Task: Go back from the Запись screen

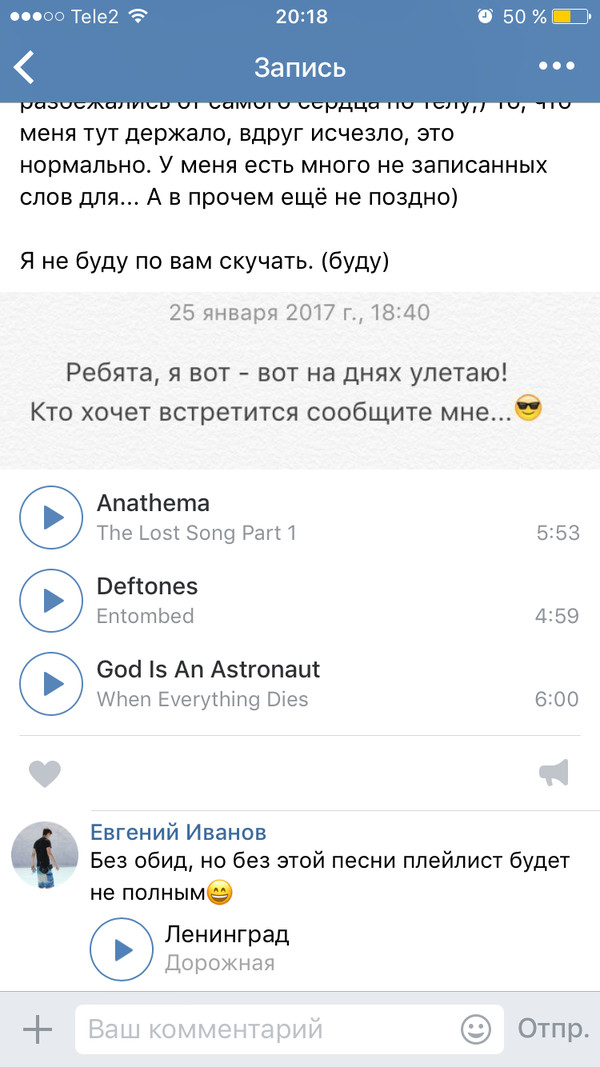Action: (24, 67)
